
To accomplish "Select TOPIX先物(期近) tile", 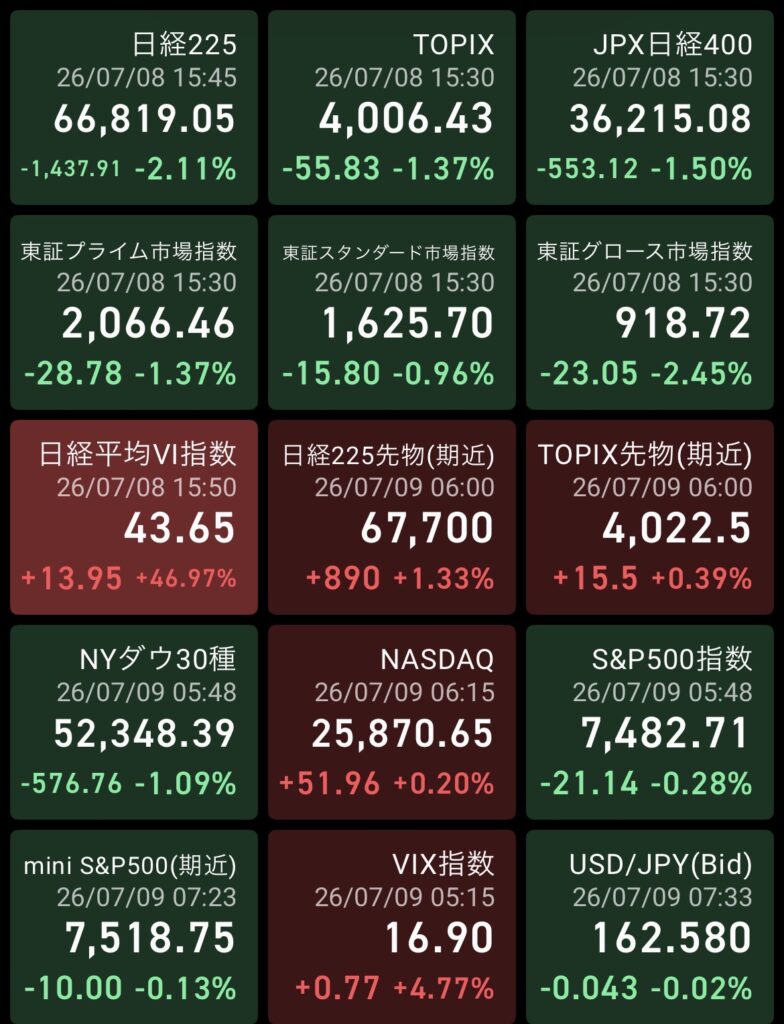I will [650, 517].
